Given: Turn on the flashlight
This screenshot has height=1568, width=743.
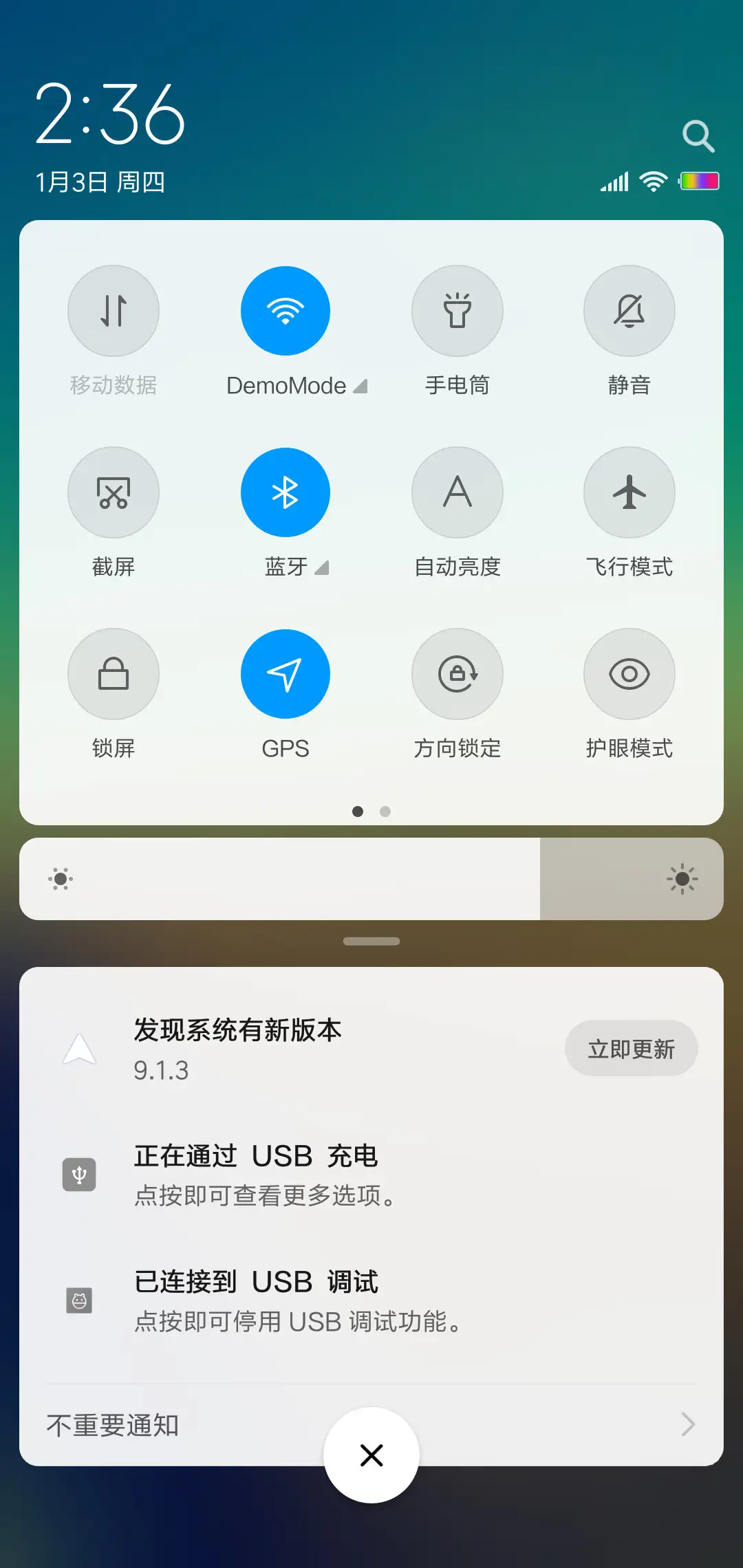Looking at the screenshot, I should coord(457,311).
